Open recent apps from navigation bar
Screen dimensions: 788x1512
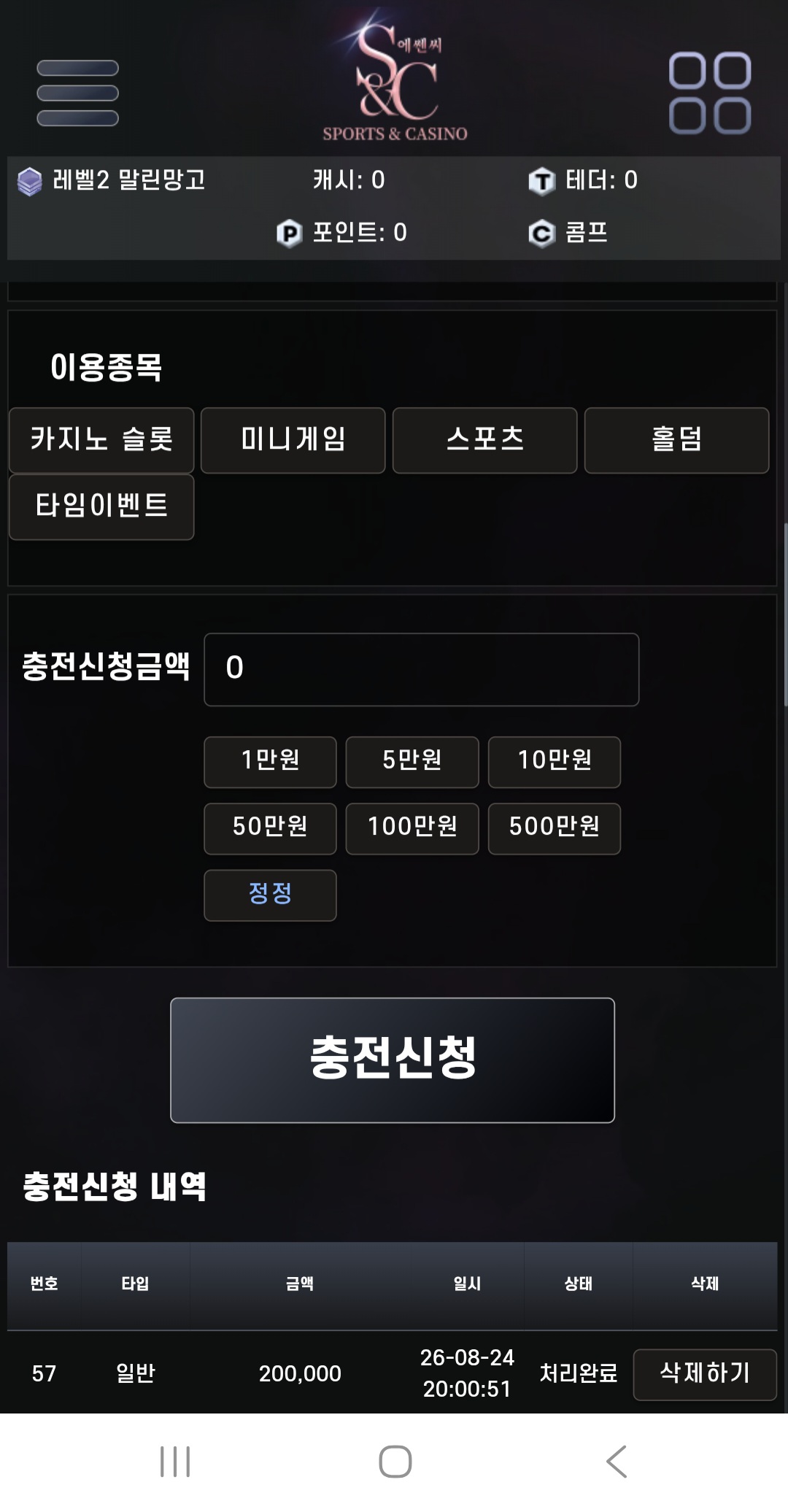[x=175, y=1462]
